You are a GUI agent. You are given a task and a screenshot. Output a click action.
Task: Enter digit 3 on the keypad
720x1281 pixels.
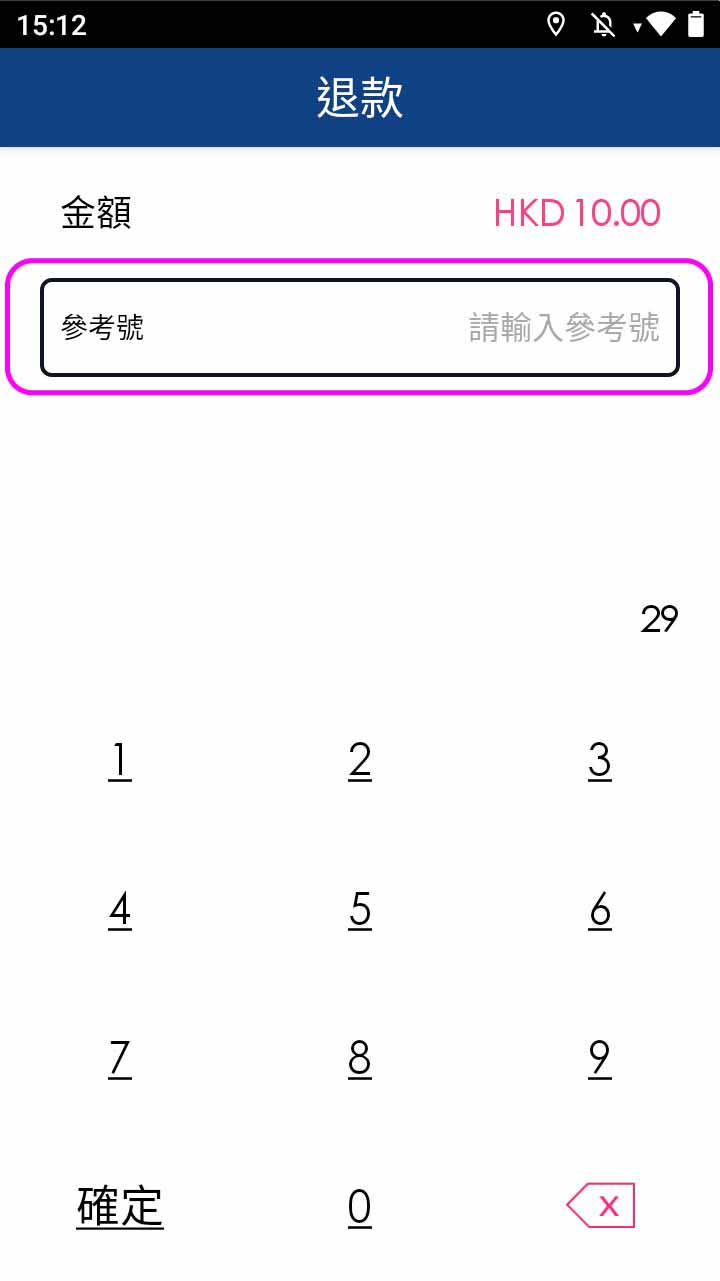600,761
